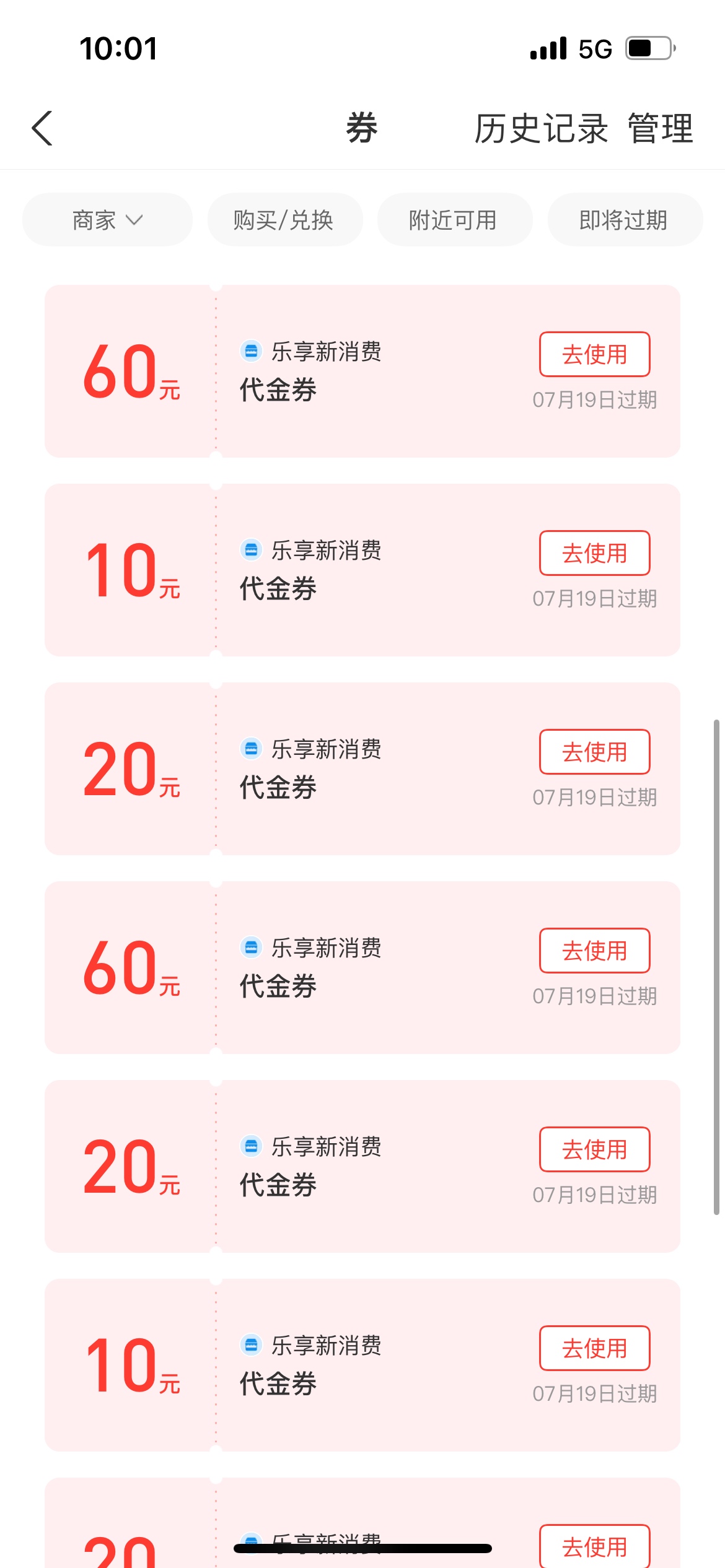
Task: Tap 管理 to manage coupons
Action: click(661, 129)
